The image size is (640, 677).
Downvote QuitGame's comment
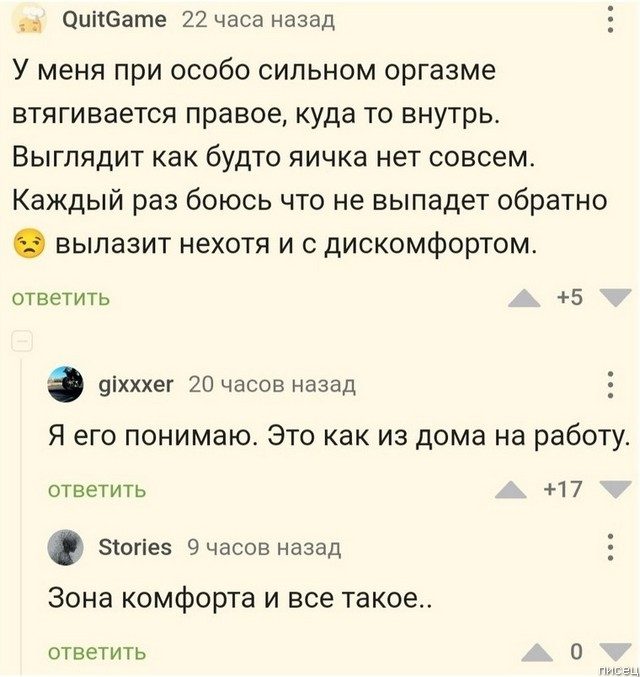(x=615, y=296)
